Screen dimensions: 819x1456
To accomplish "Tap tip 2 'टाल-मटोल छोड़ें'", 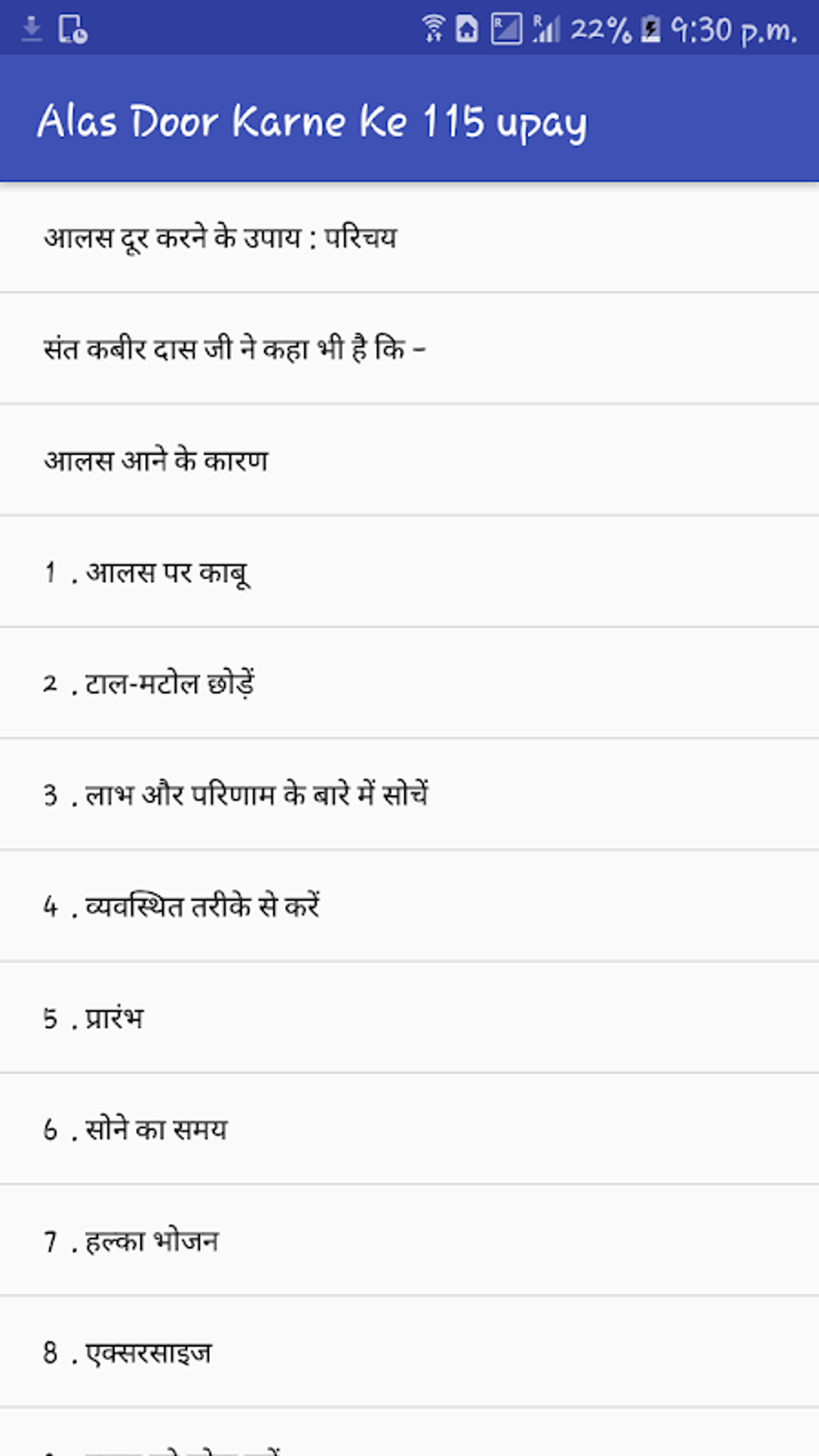I will pyautogui.click(x=149, y=683).
